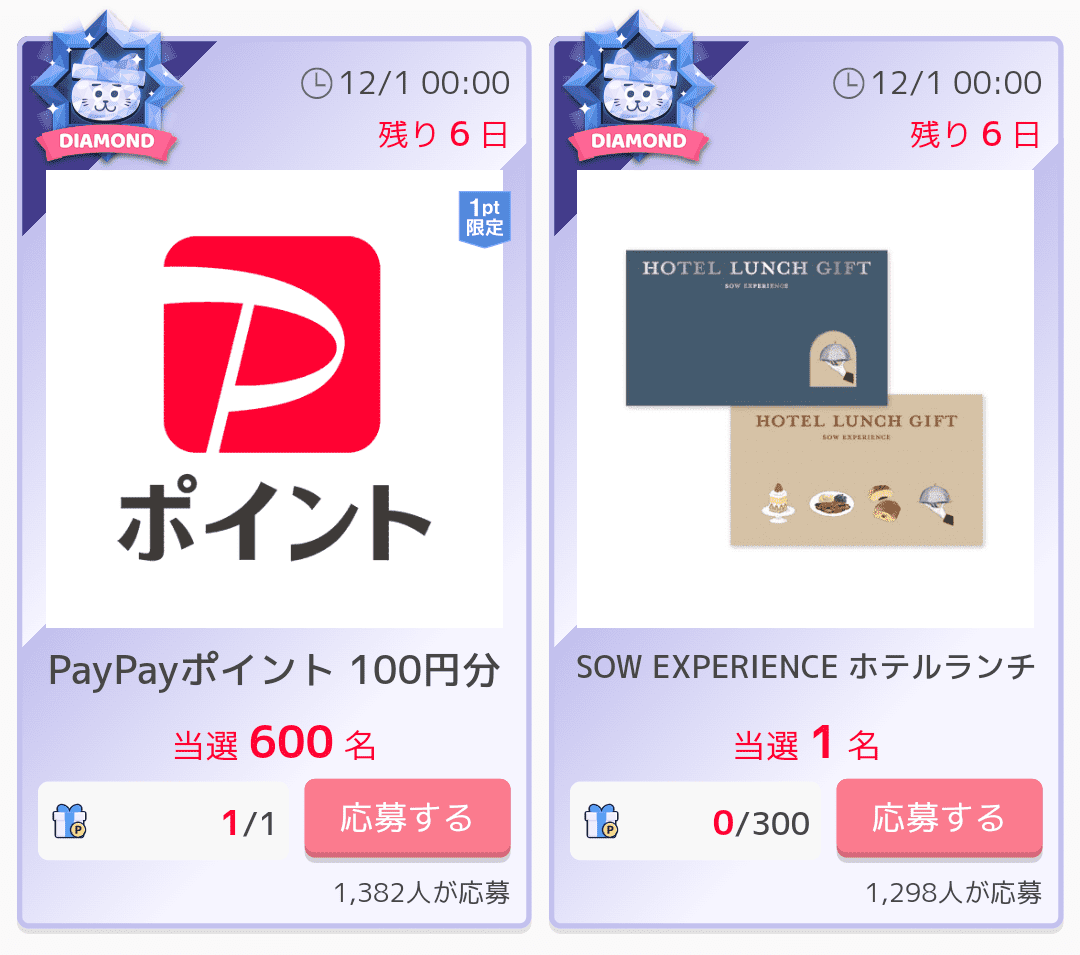Tap 応募する for PayPayポイント 100円分

(x=407, y=817)
